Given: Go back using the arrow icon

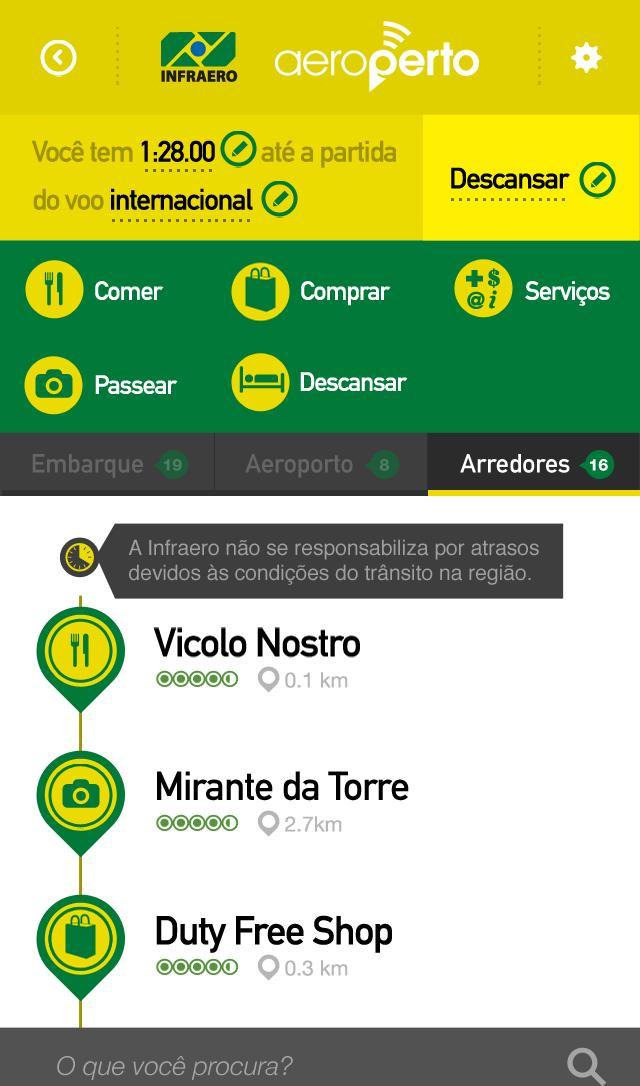Looking at the screenshot, I should click(58, 58).
